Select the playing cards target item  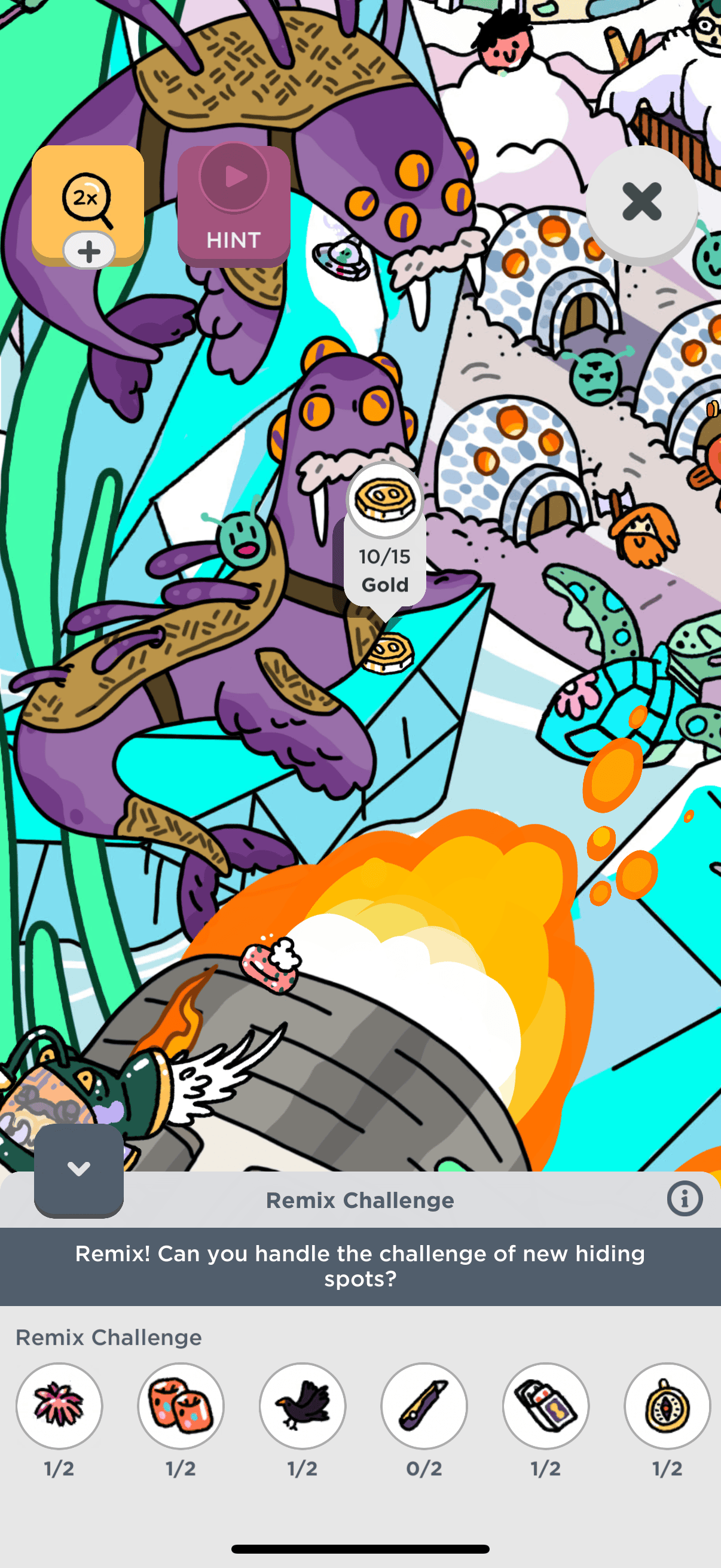point(546,1405)
